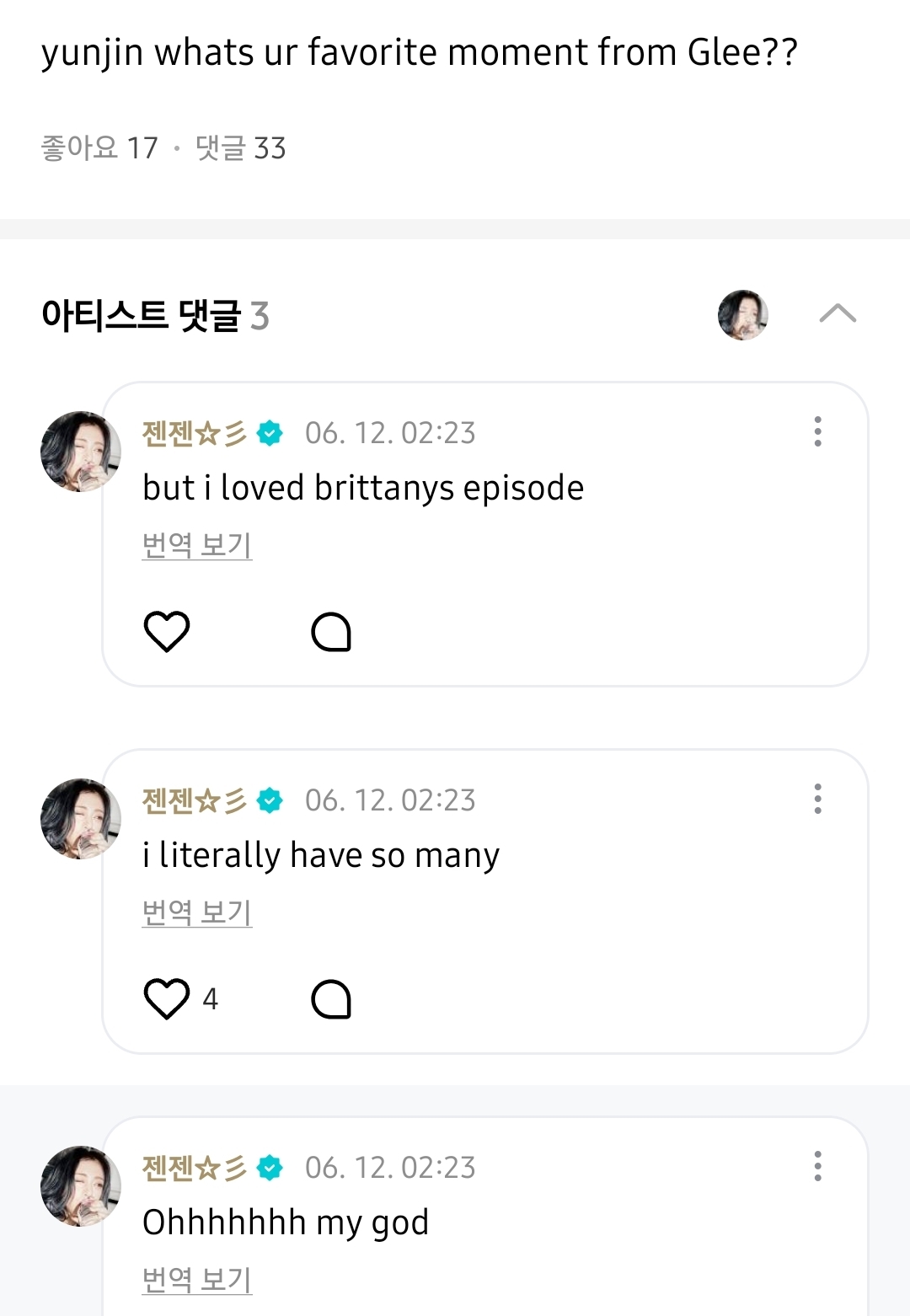This screenshot has width=910, height=1316.
Task: Collapse the artist comments section
Action: (x=838, y=314)
